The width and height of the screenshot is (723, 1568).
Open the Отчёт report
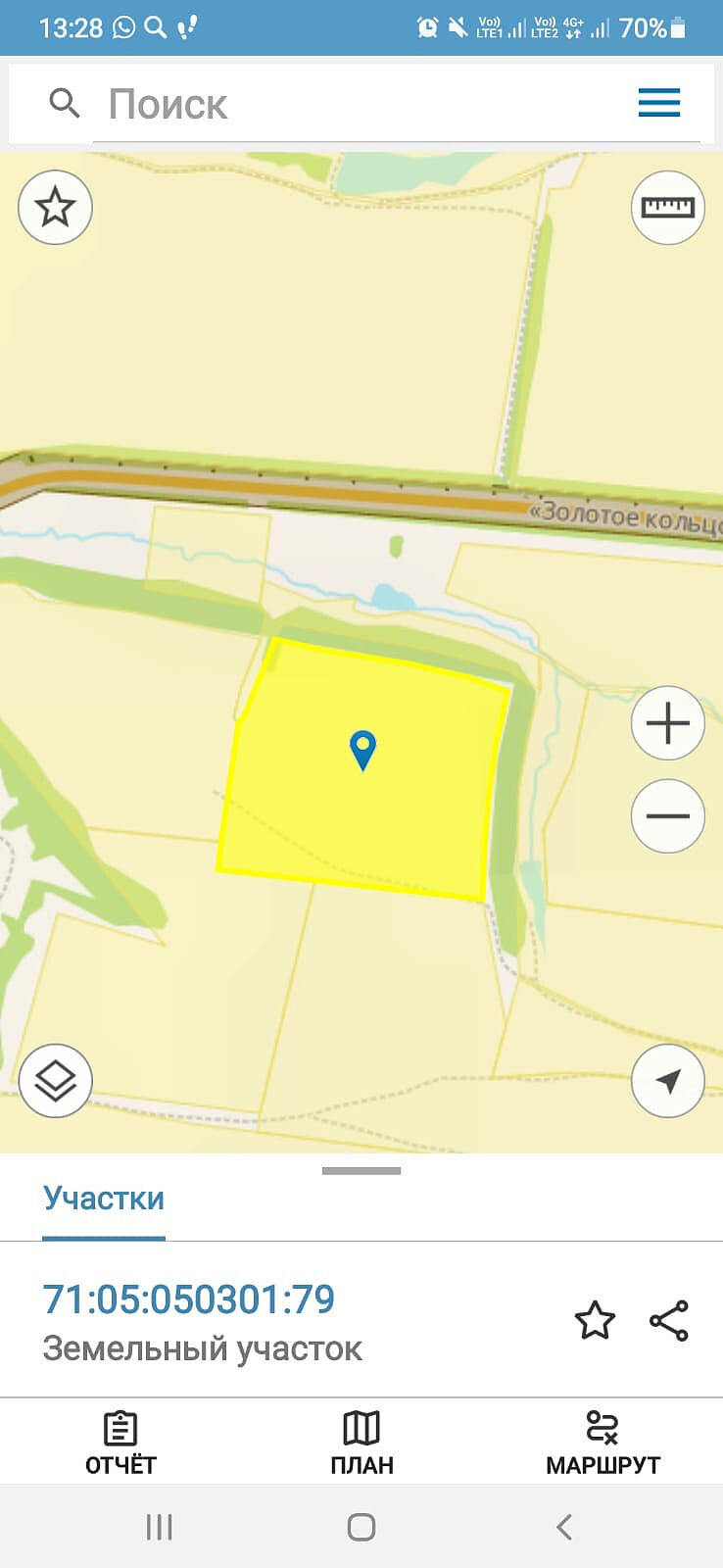(x=120, y=1443)
